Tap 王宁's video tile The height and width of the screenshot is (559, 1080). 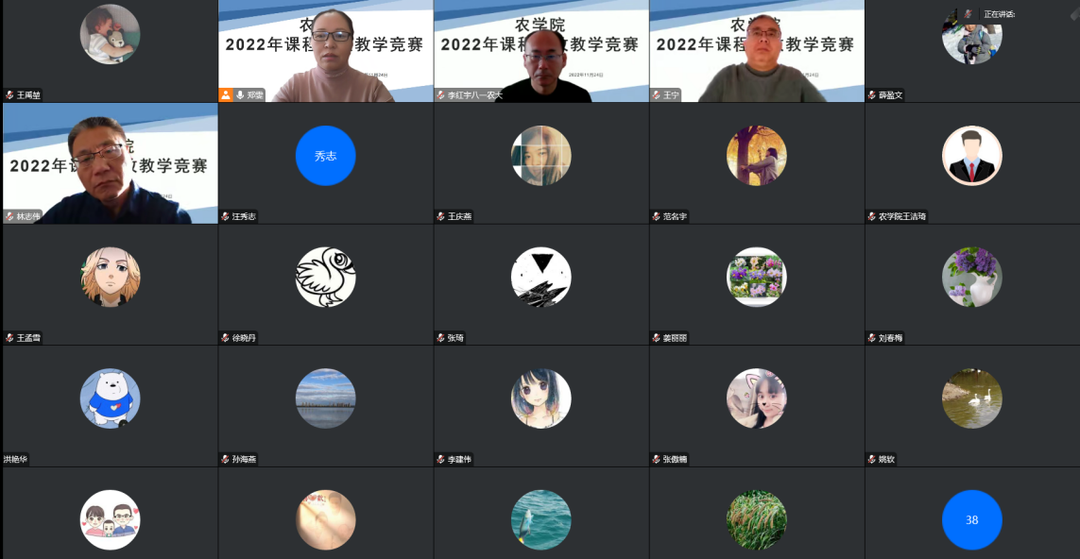tap(757, 50)
